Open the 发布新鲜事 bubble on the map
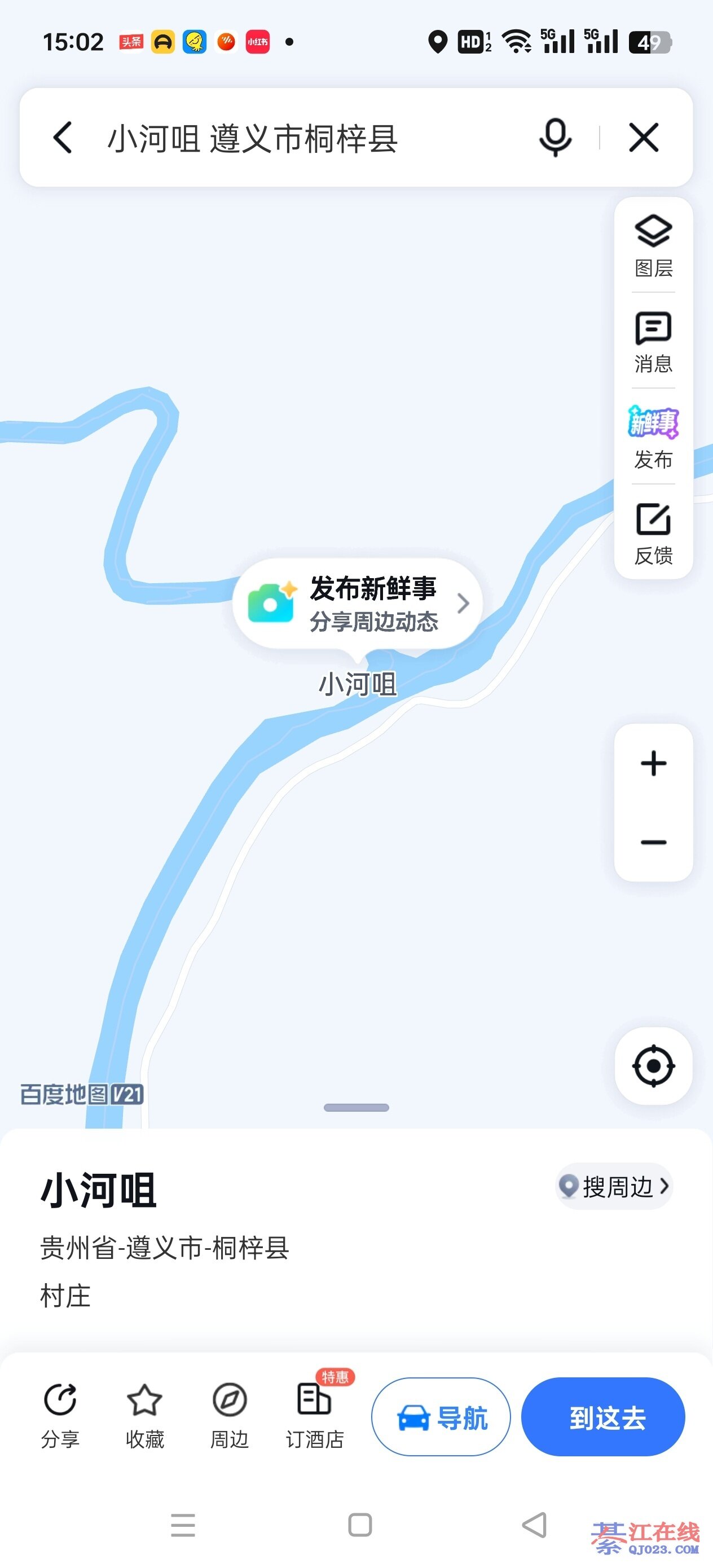Image resolution: width=713 pixels, height=1568 pixels. [x=358, y=603]
